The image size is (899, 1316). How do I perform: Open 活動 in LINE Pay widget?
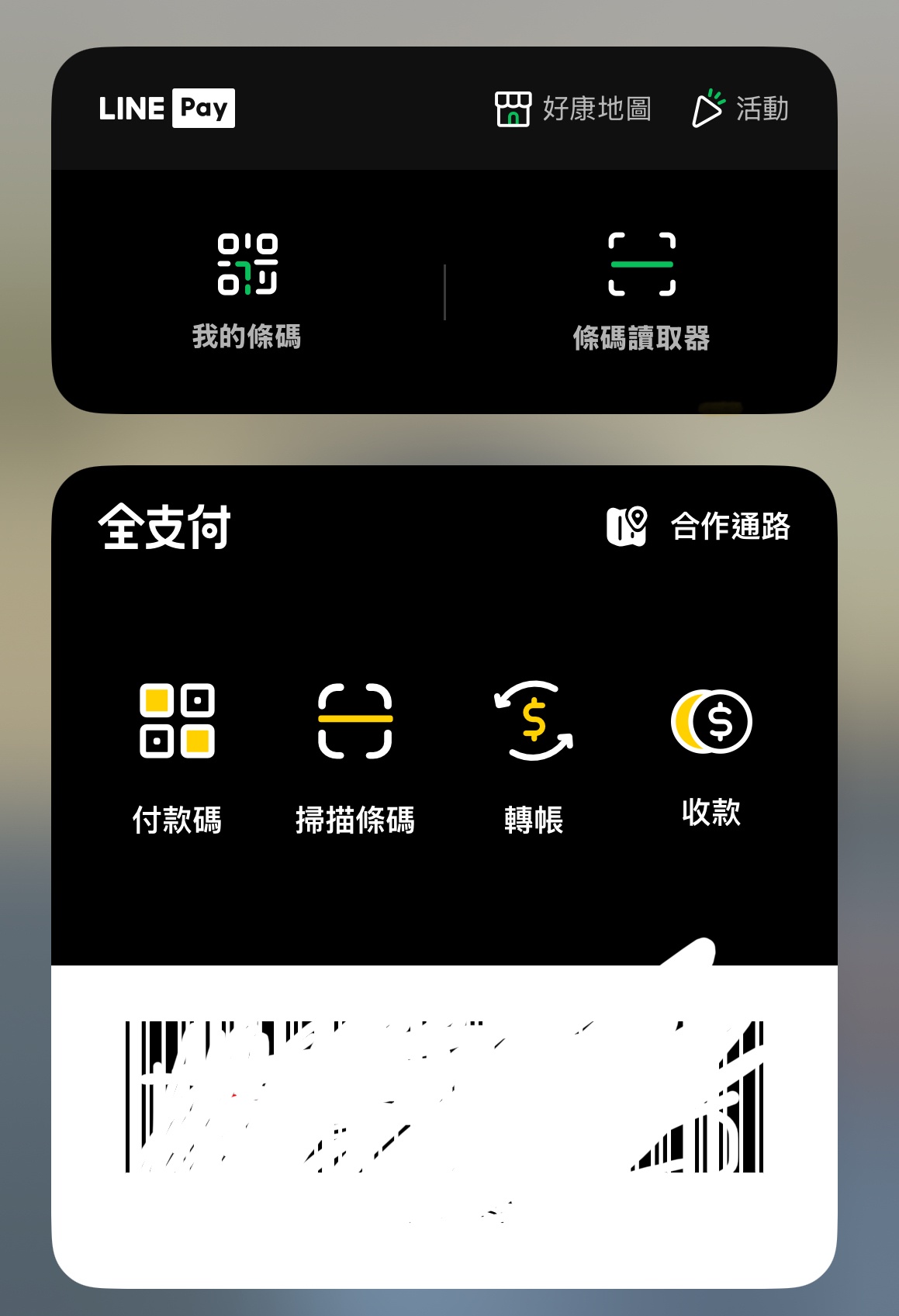click(x=740, y=109)
